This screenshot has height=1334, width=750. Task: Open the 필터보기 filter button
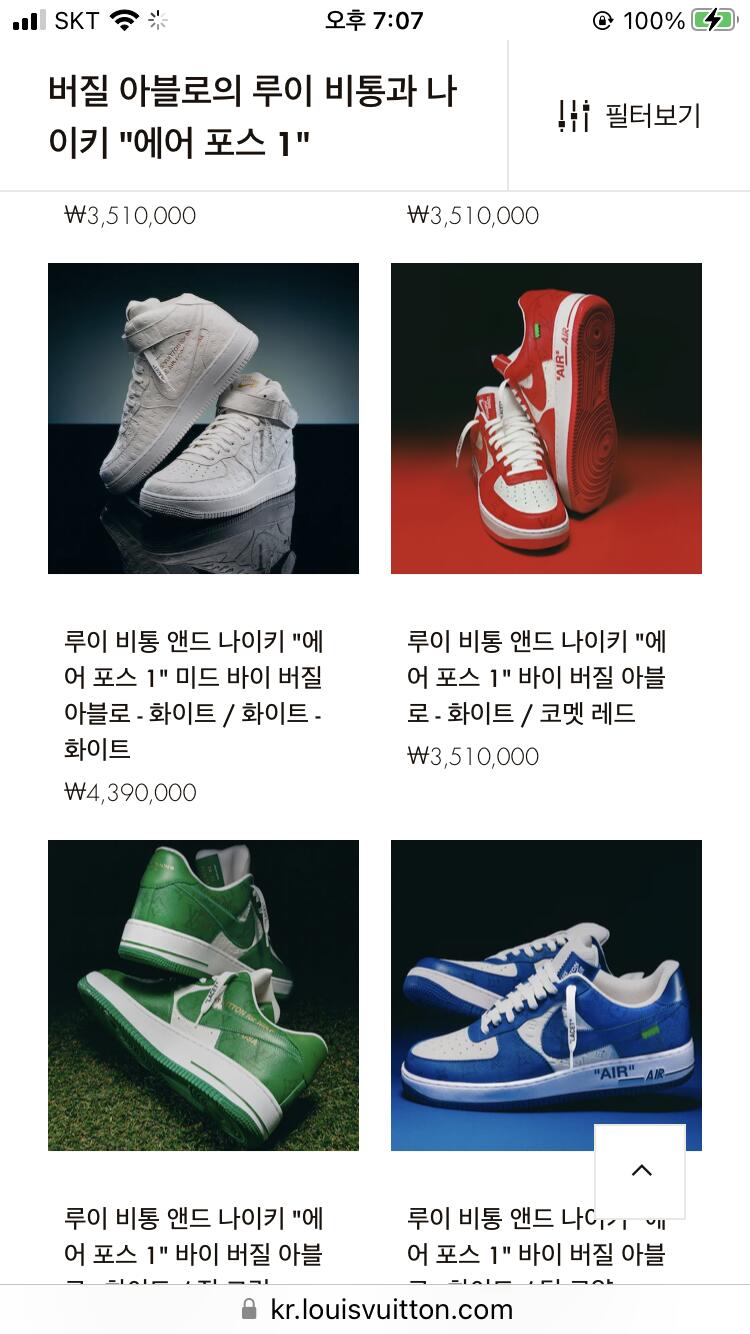[x=629, y=116]
